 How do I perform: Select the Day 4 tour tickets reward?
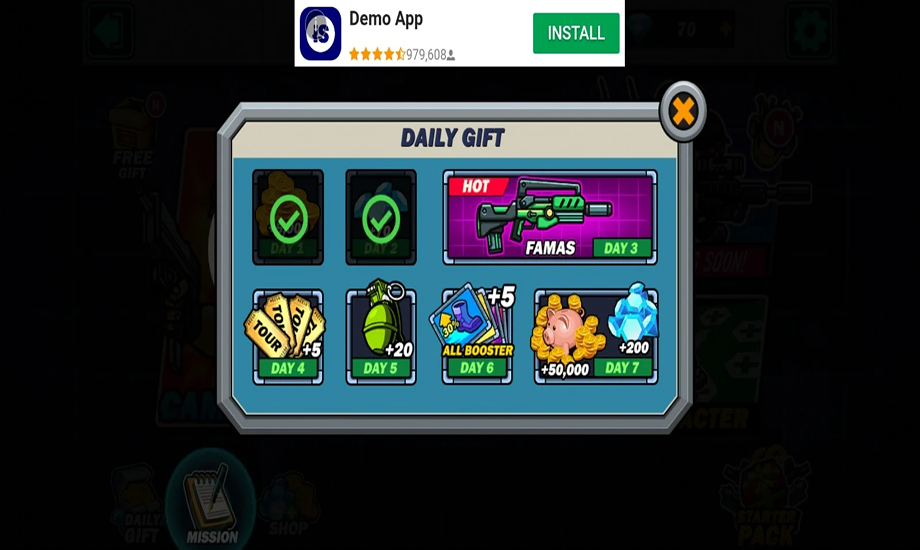click(x=288, y=337)
